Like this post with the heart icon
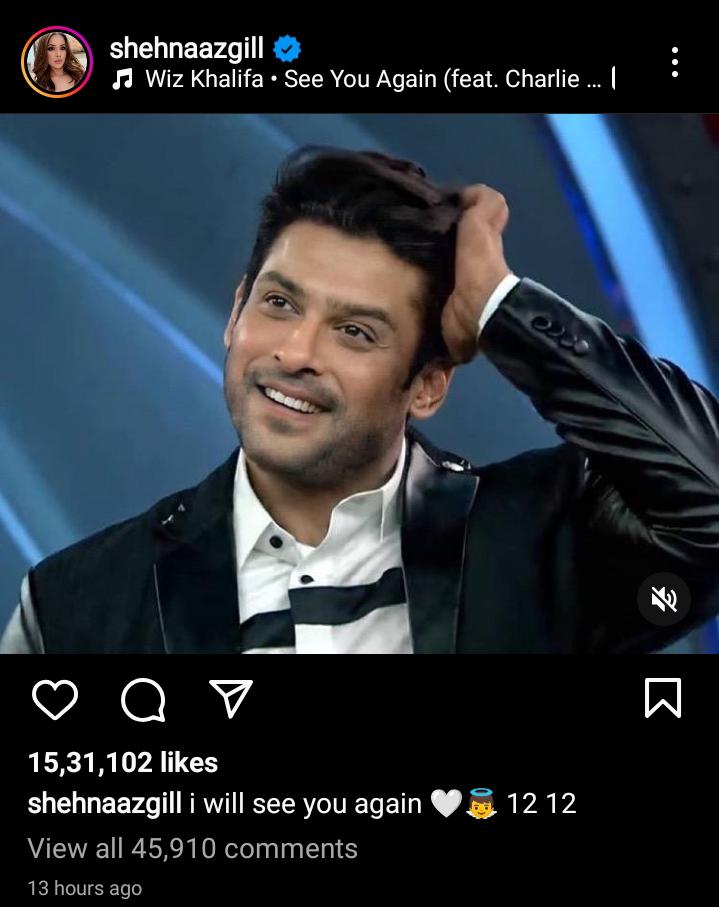The image size is (719, 907). pyautogui.click(x=55, y=700)
